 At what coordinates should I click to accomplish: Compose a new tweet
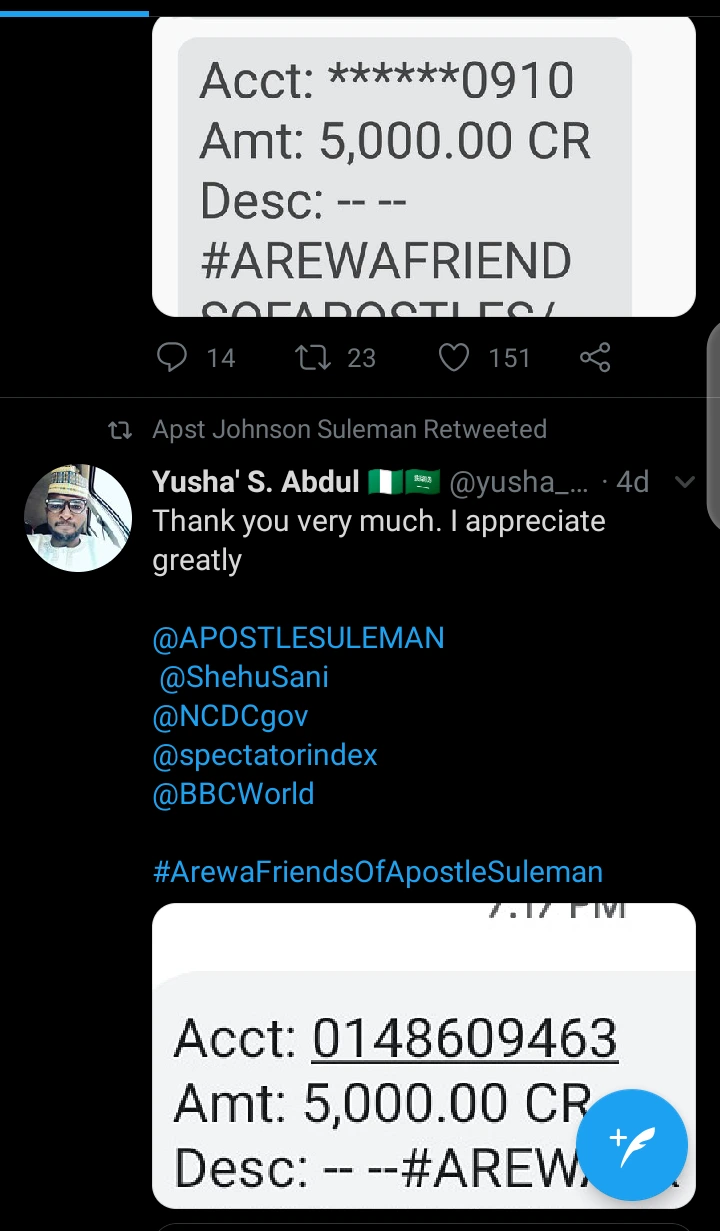pyautogui.click(x=632, y=1144)
